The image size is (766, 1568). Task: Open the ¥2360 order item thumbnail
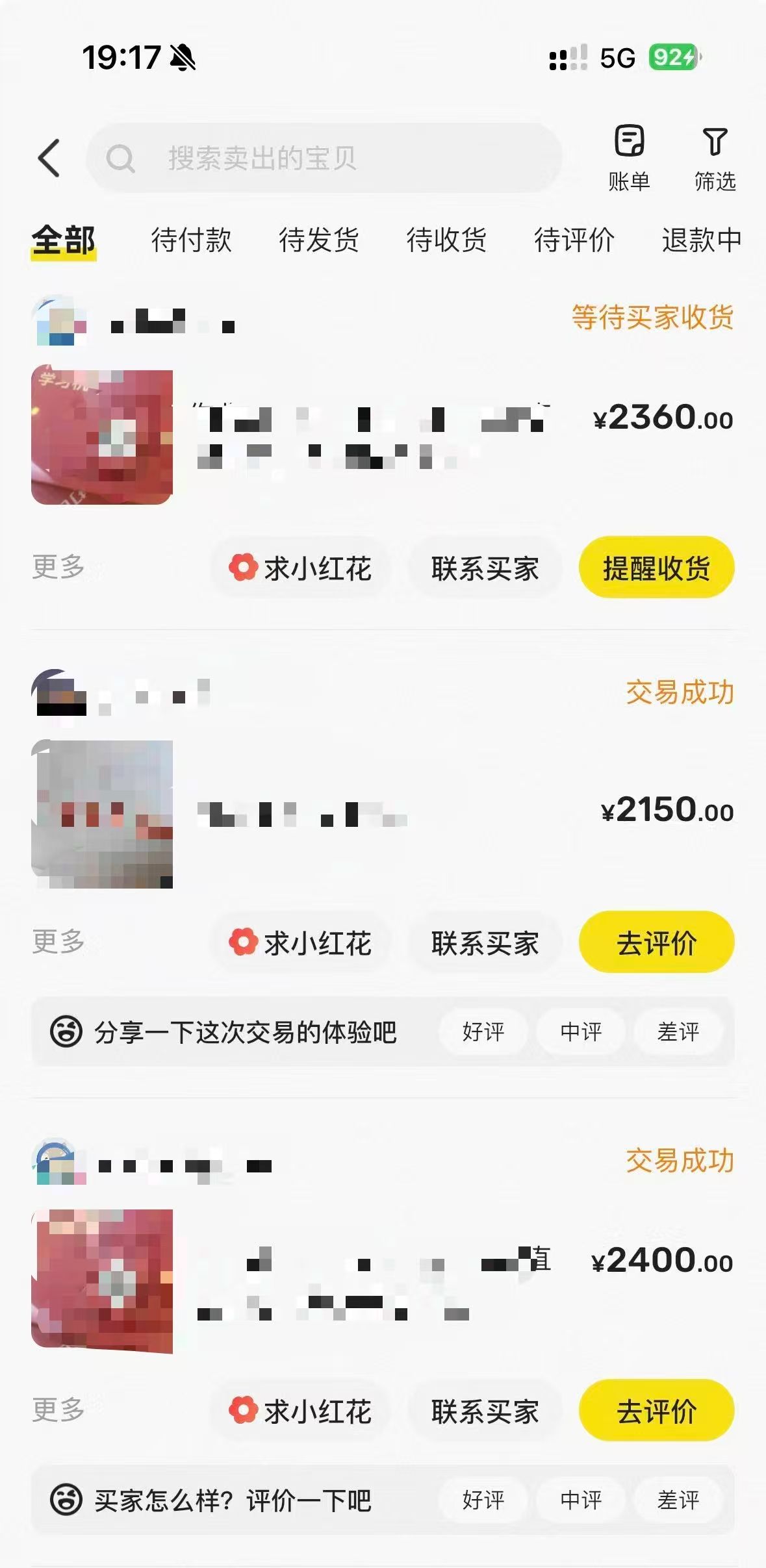coord(102,435)
